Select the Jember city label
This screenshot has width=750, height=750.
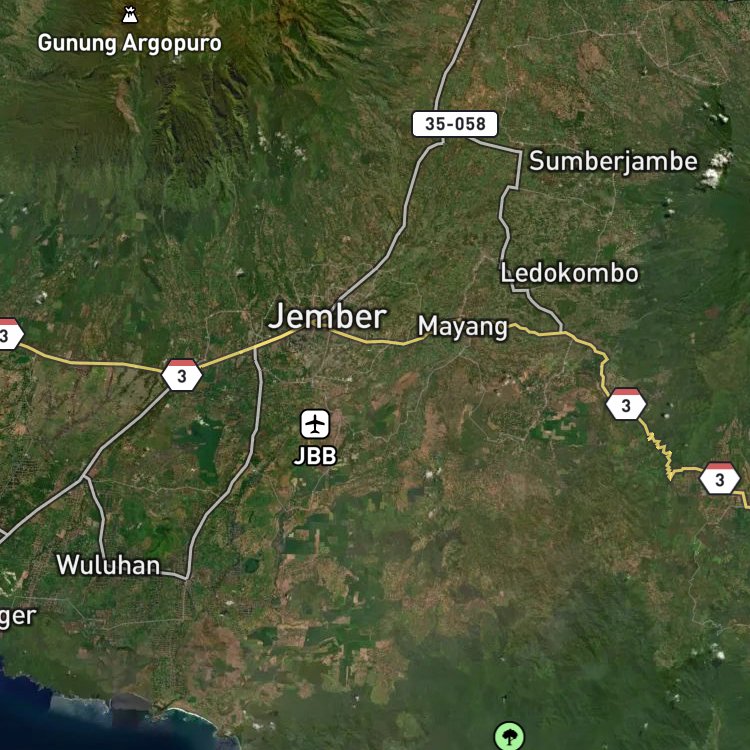tap(327, 316)
